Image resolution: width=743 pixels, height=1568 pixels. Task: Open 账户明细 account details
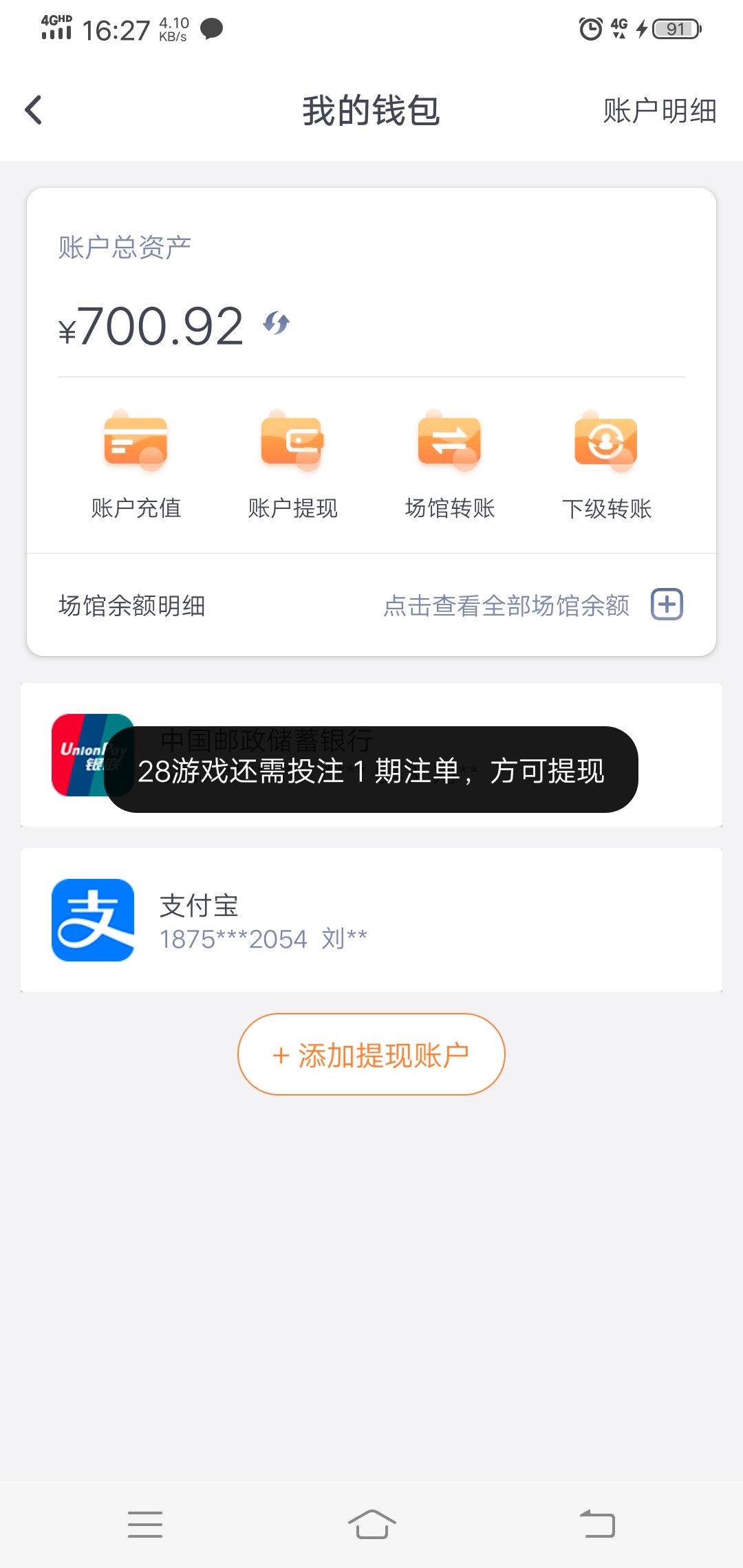point(659,111)
